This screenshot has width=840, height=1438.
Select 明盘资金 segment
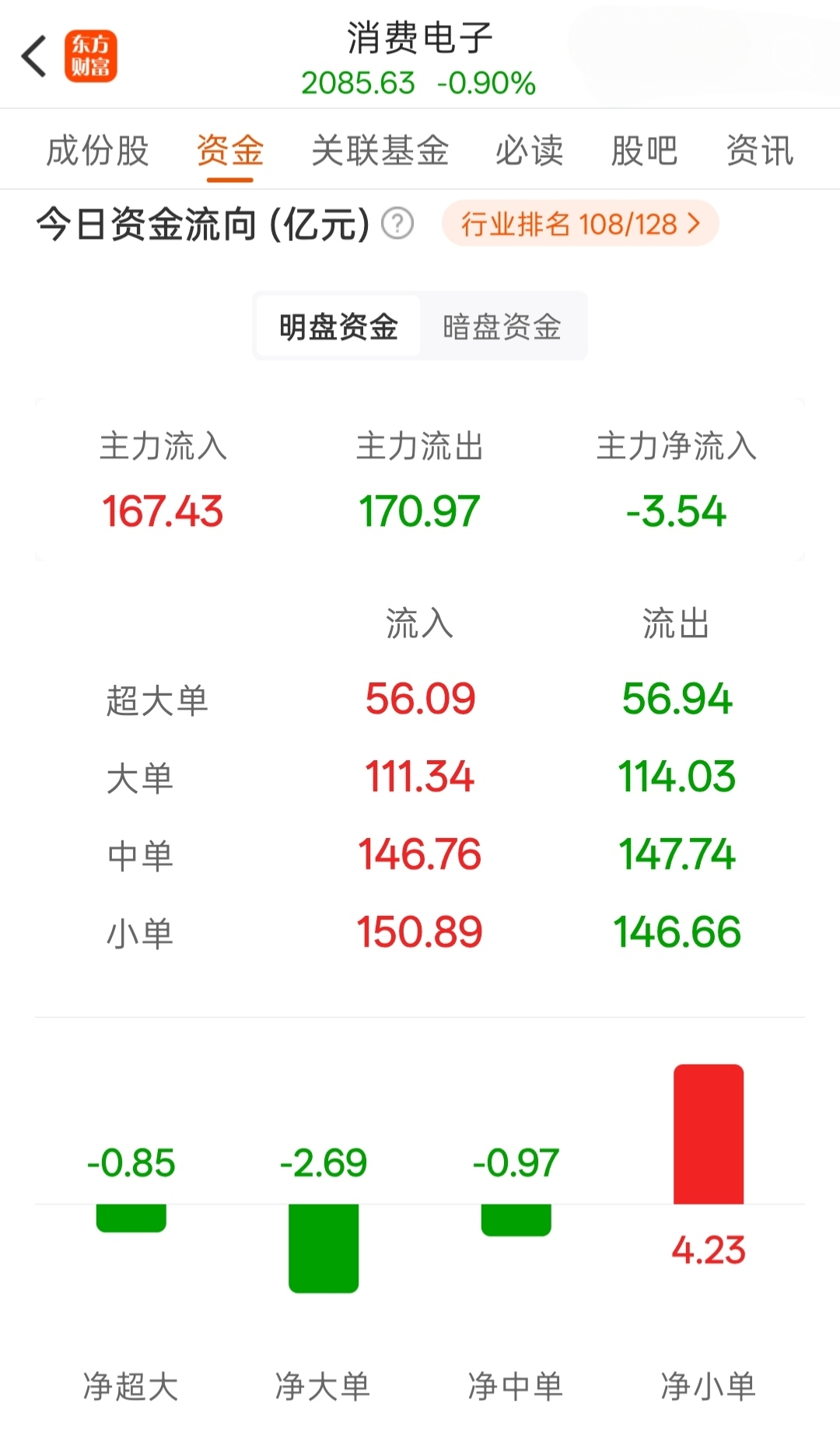point(338,326)
